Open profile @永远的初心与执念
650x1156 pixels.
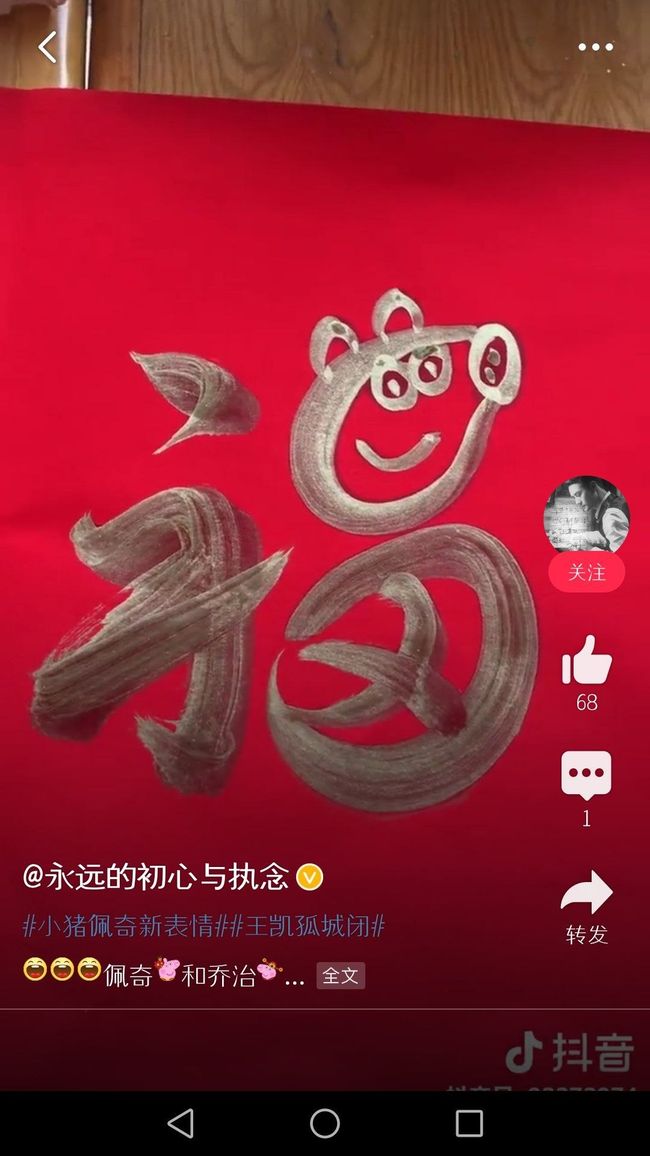coord(155,877)
